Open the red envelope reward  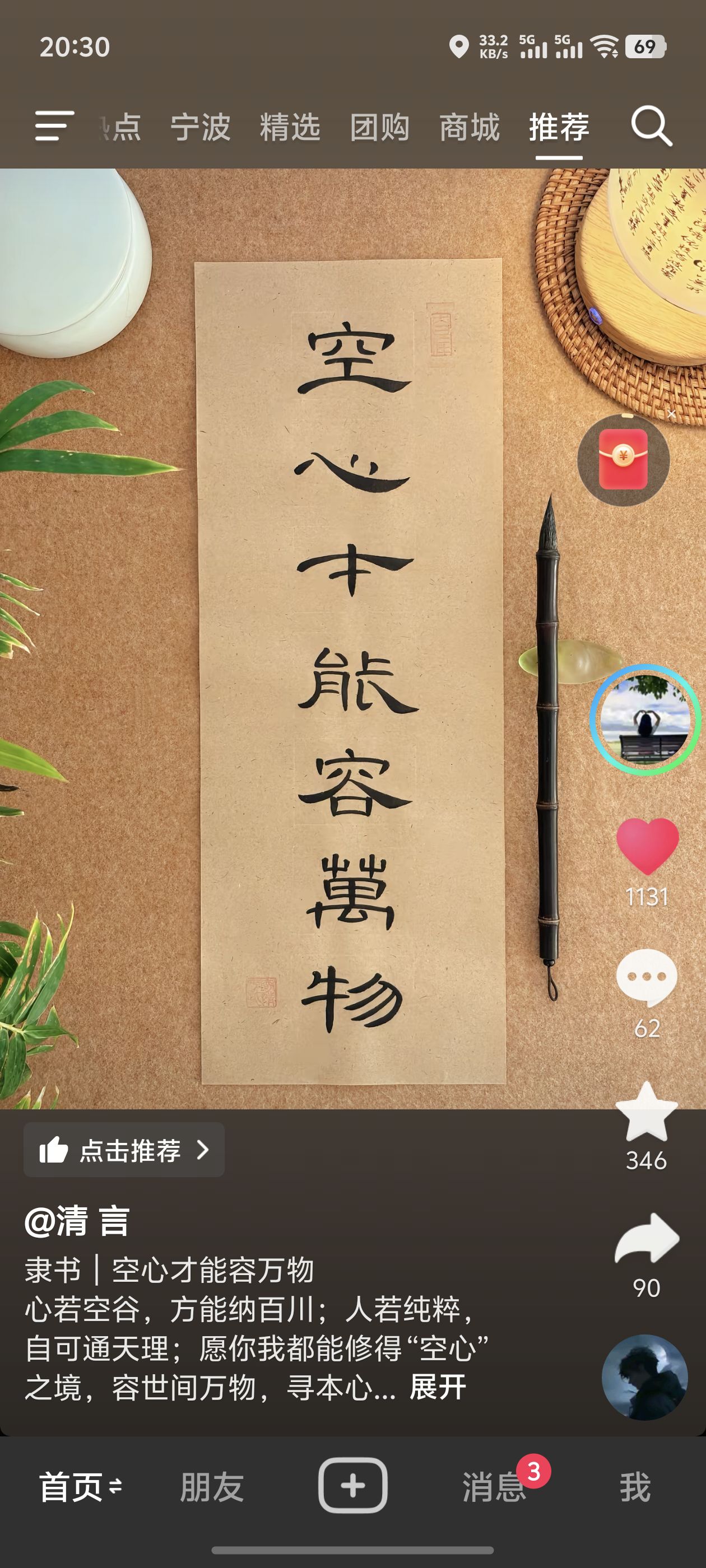coord(623,460)
